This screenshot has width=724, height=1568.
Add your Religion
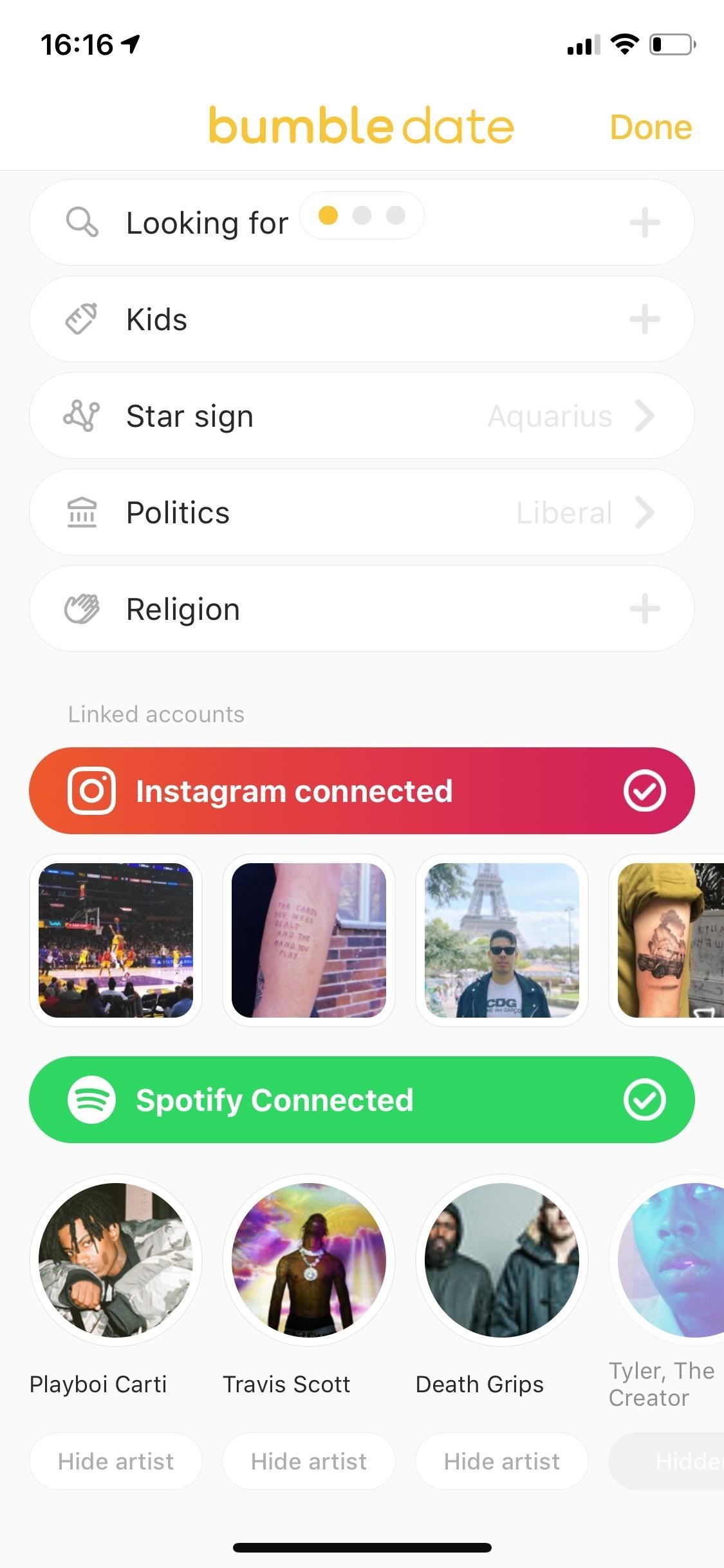tap(644, 609)
